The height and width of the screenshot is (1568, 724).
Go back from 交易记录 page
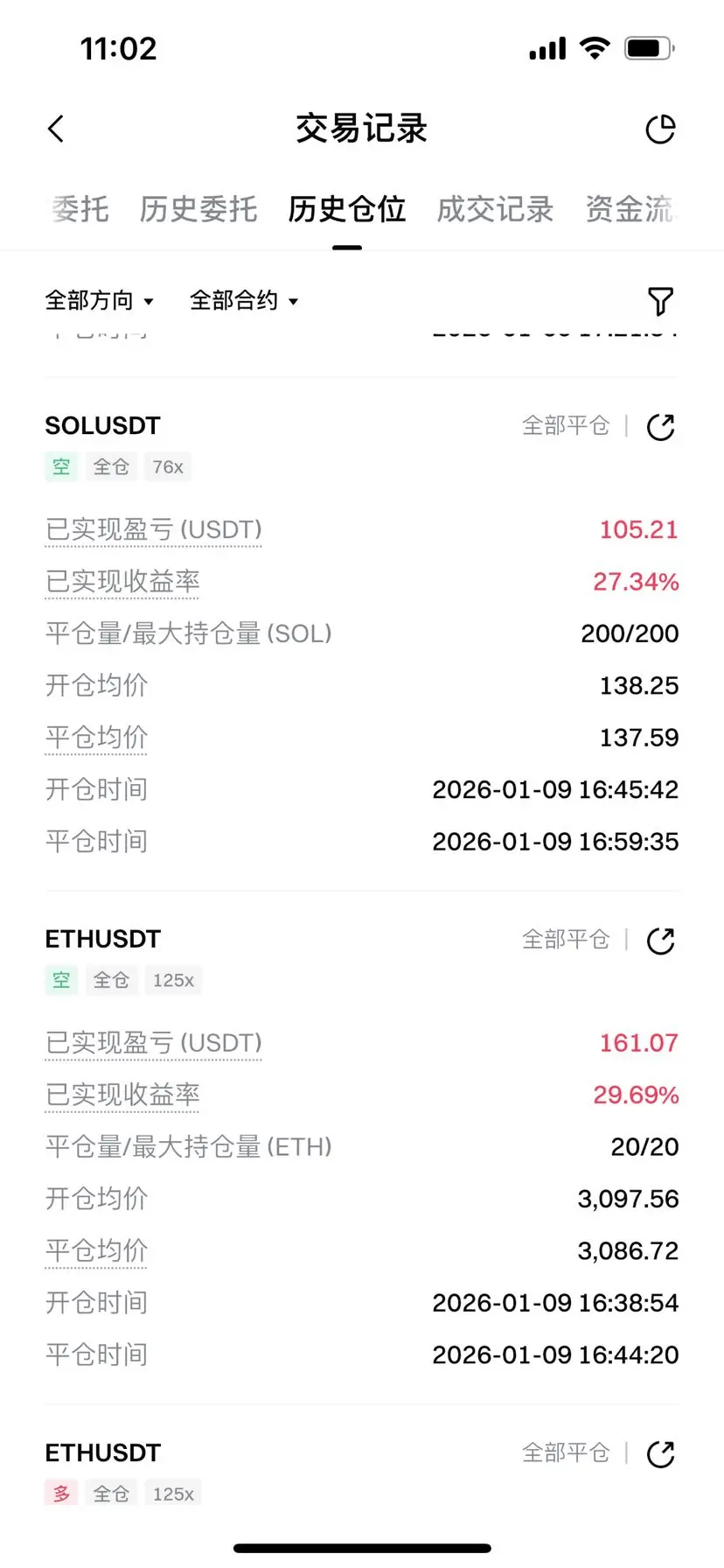click(56, 129)
